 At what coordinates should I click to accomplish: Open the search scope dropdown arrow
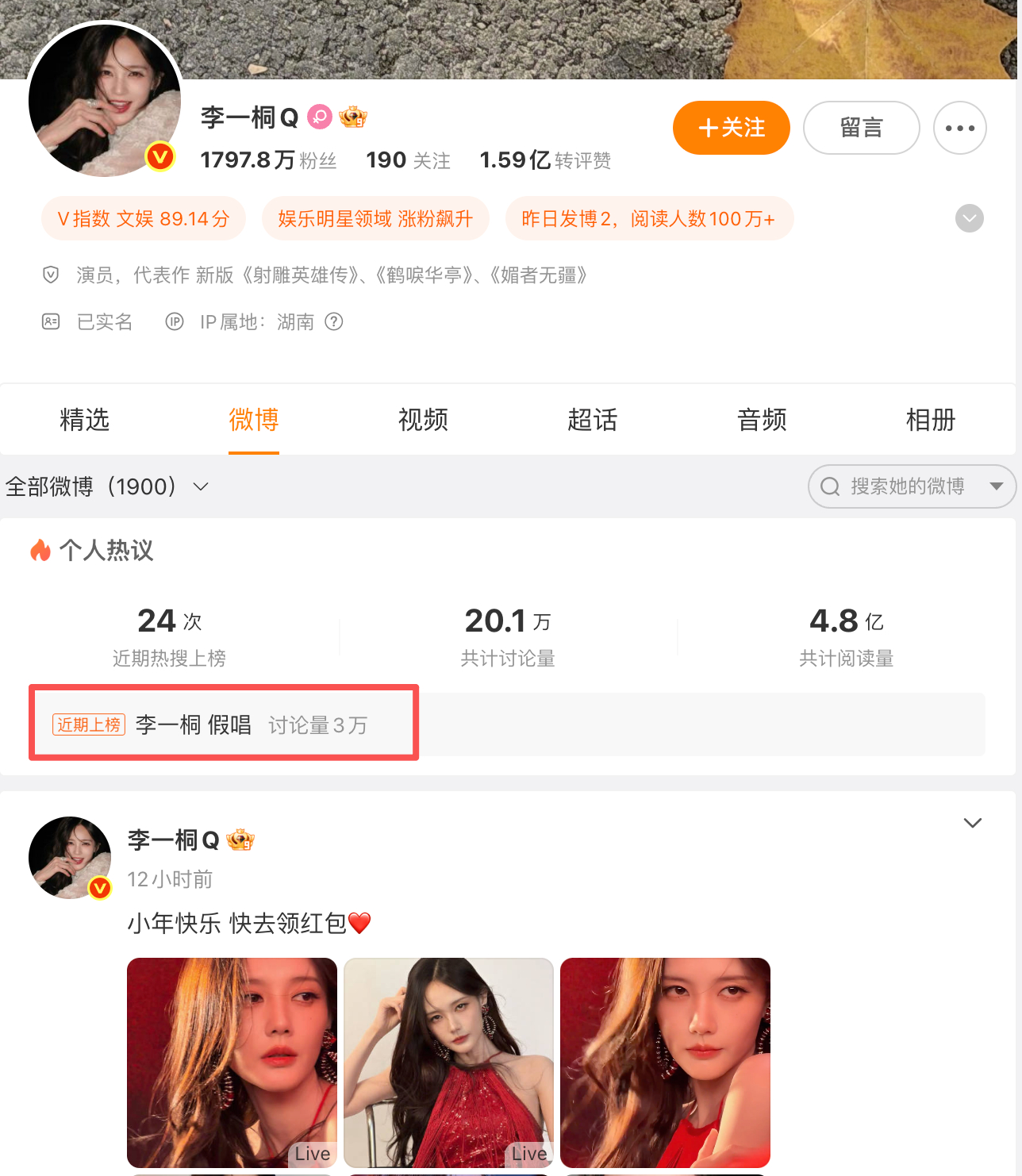998,486
